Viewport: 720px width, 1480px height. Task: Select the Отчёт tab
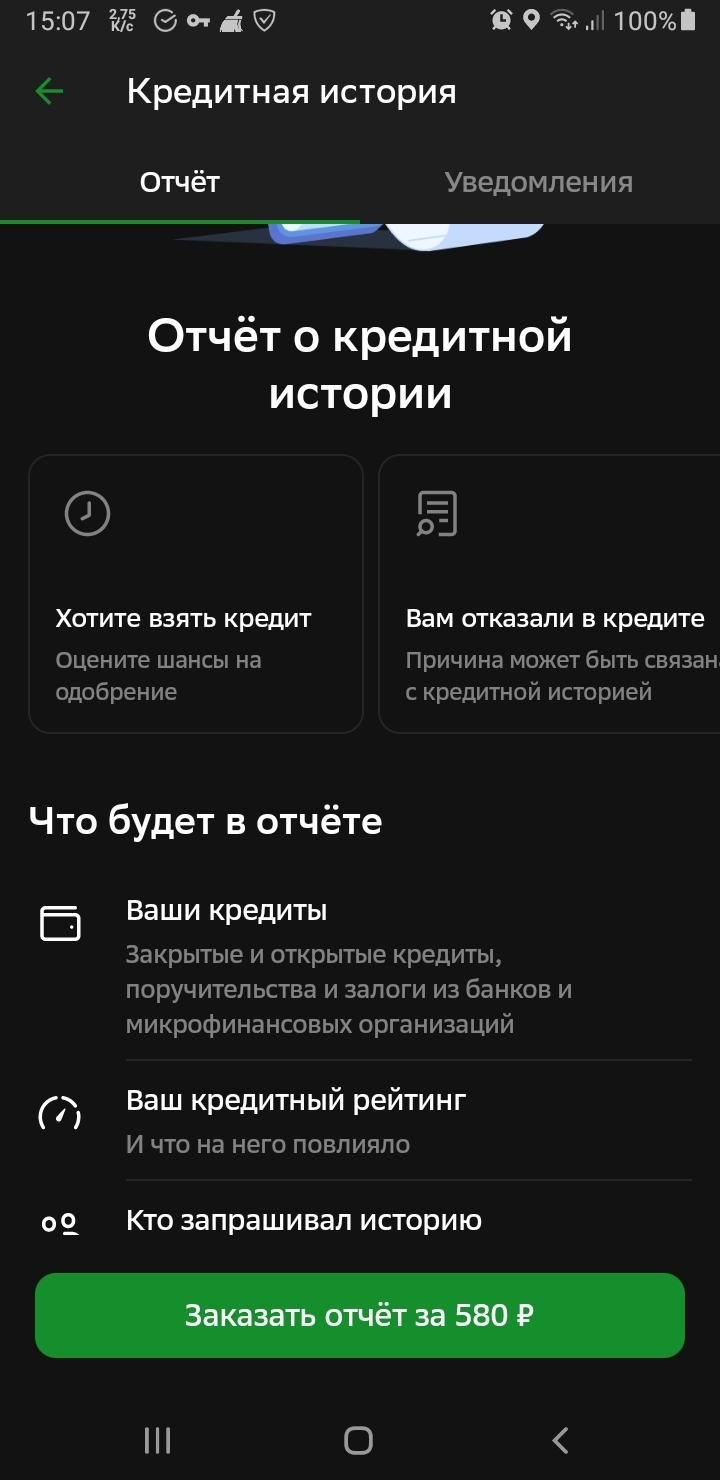[180, 182]
